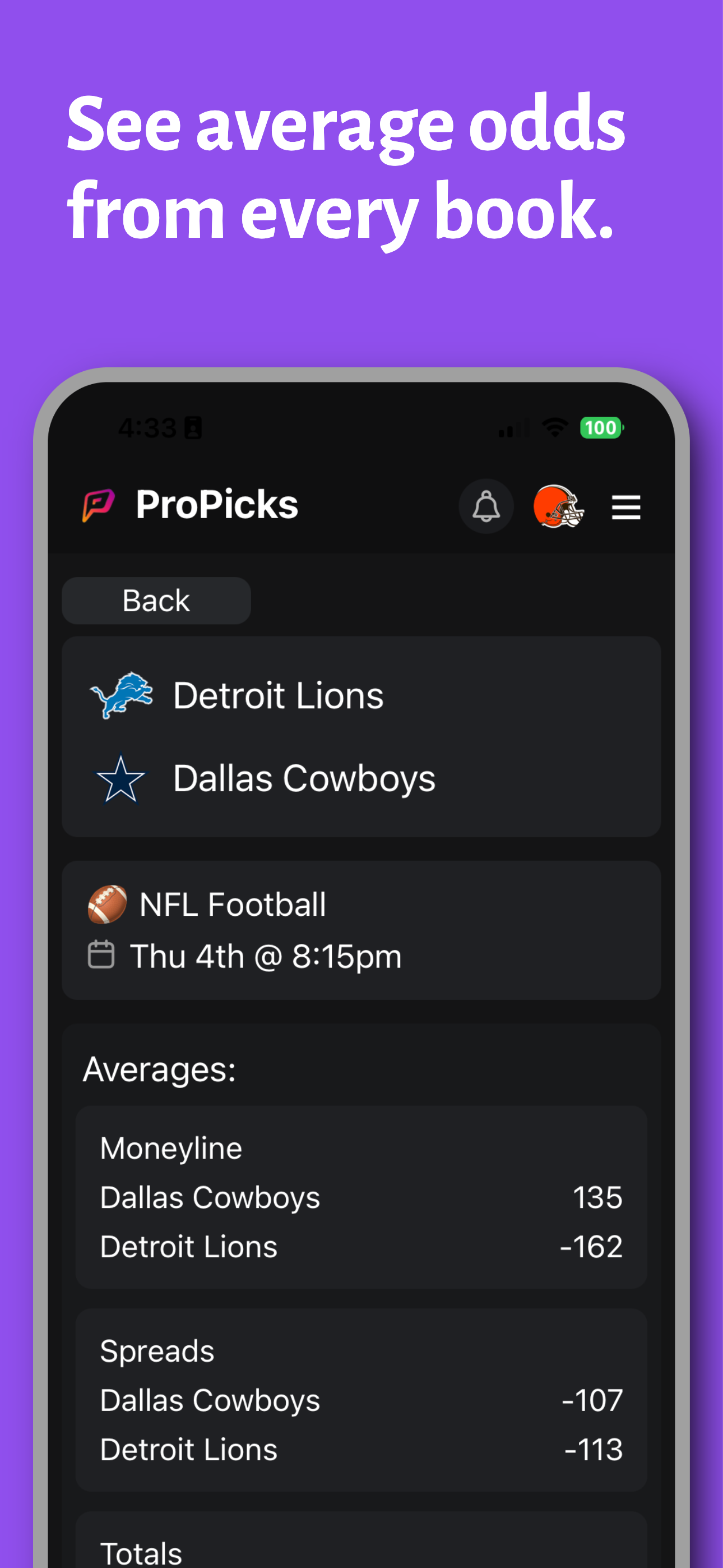Click the game time Thu 4th @ 8:15pm
The height and width of the screenshot is (1568, 723).
266,955
